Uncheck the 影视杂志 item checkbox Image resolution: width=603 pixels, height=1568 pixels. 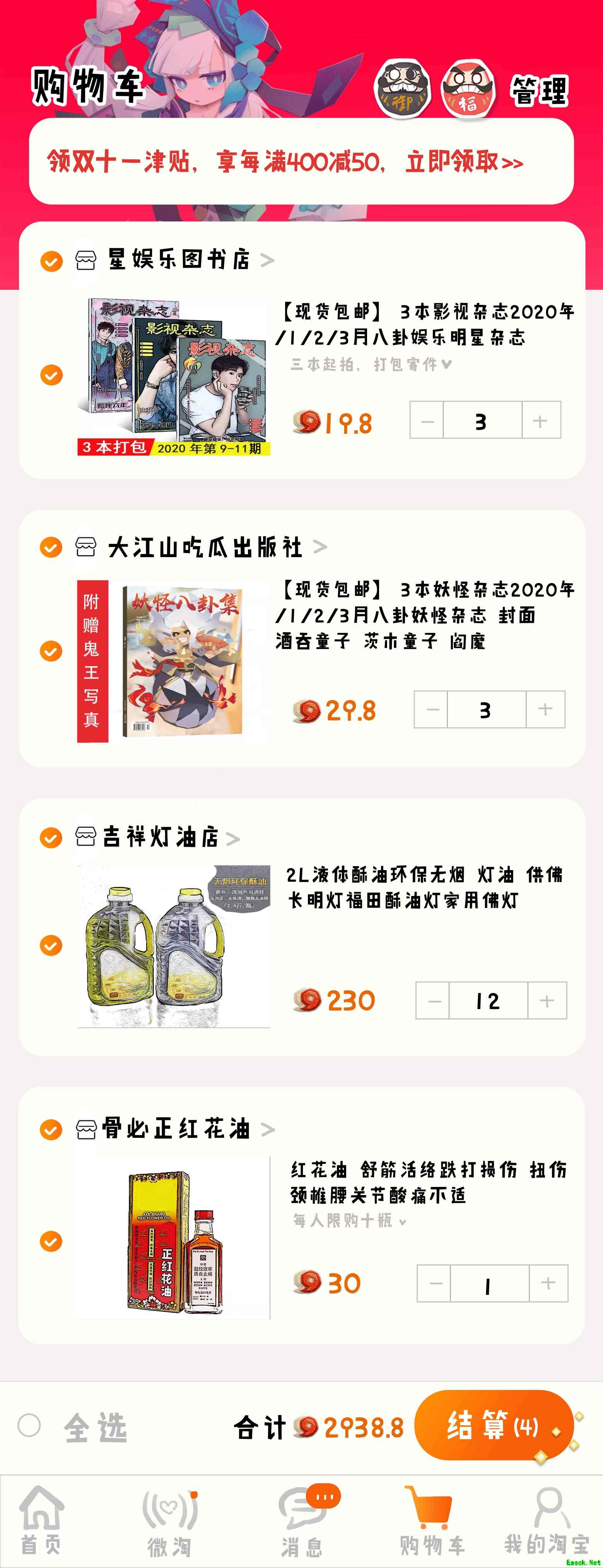[51, 375]
